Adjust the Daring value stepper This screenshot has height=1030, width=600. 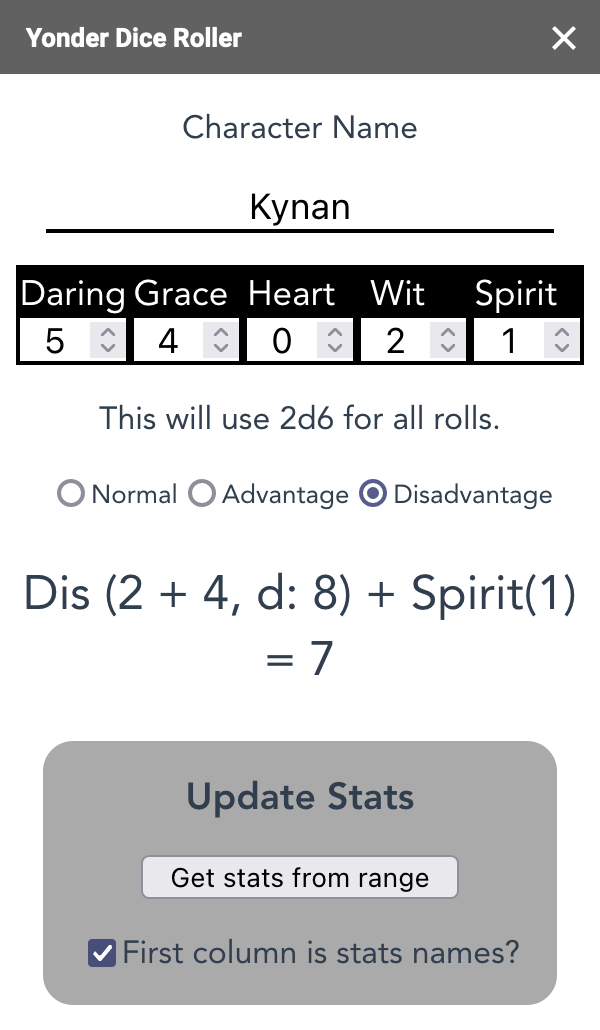click(x=108, y=340)
